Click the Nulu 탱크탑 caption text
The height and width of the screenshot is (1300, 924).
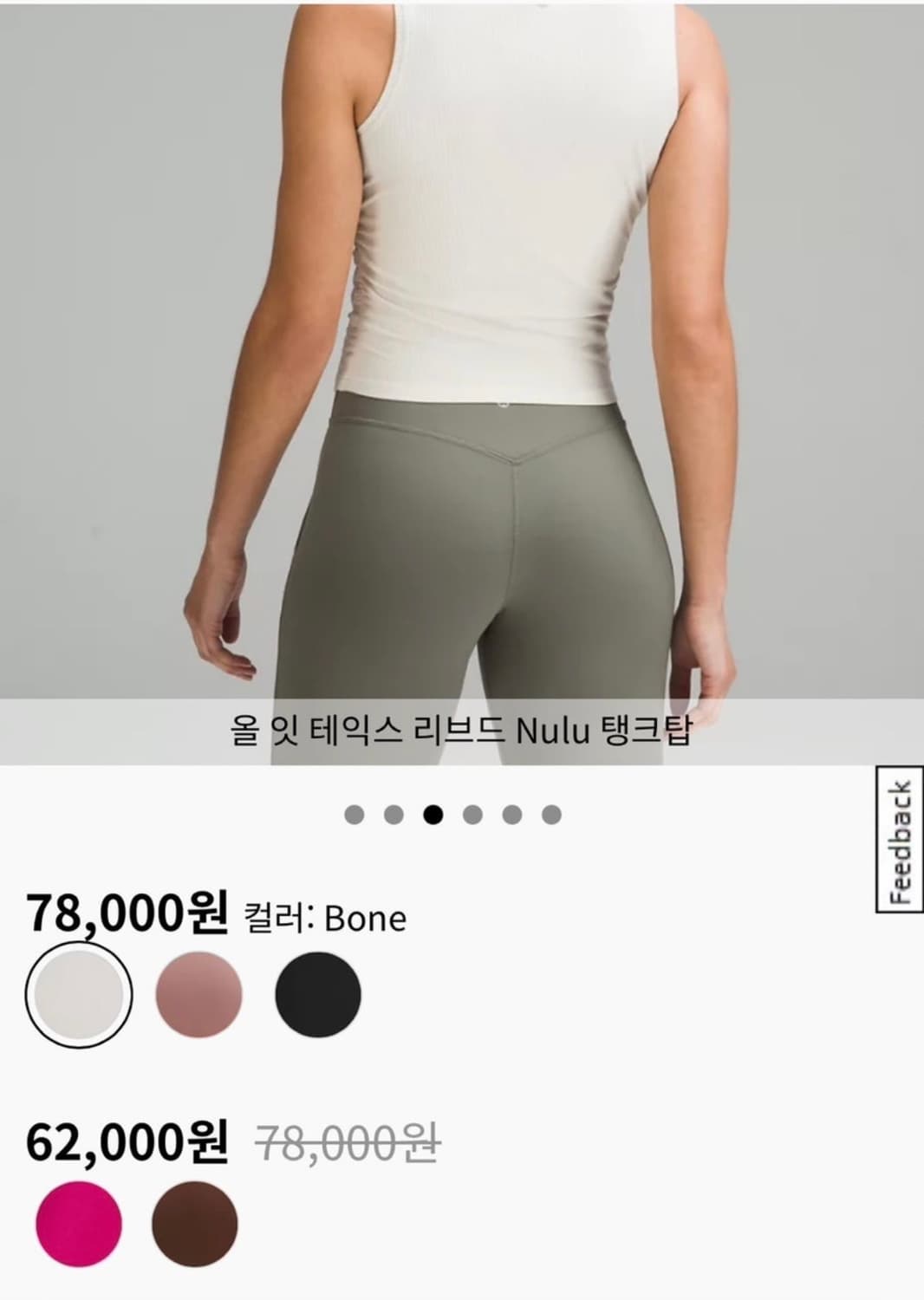coord(462,732)
